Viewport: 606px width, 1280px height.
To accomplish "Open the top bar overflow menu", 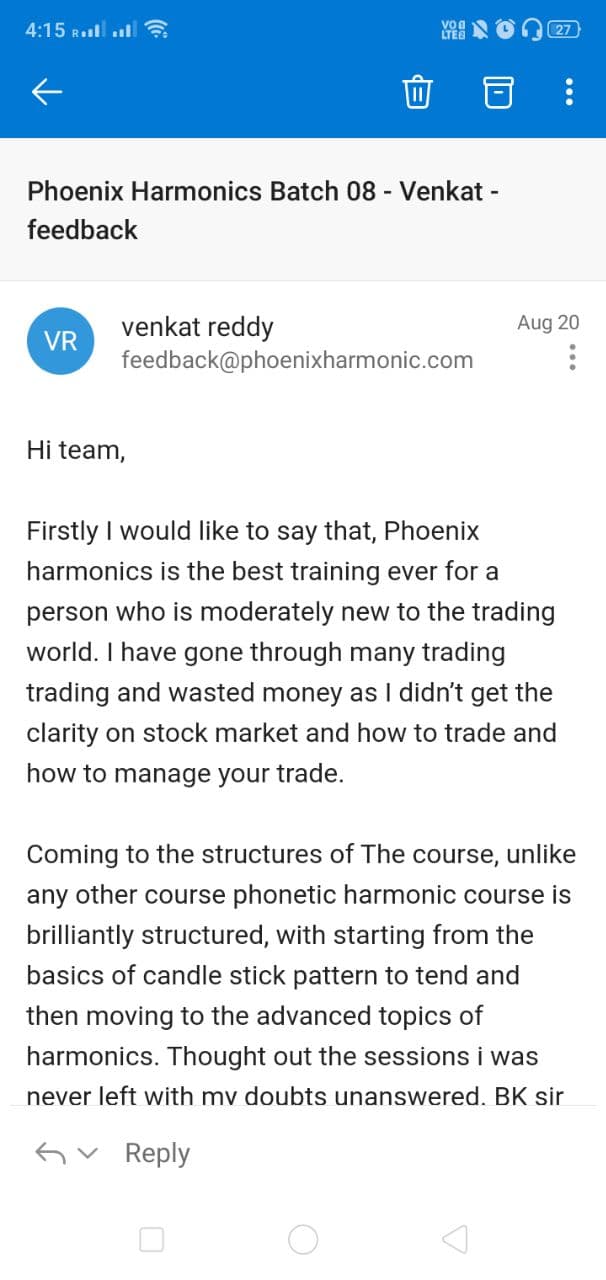I will [569, 92].
